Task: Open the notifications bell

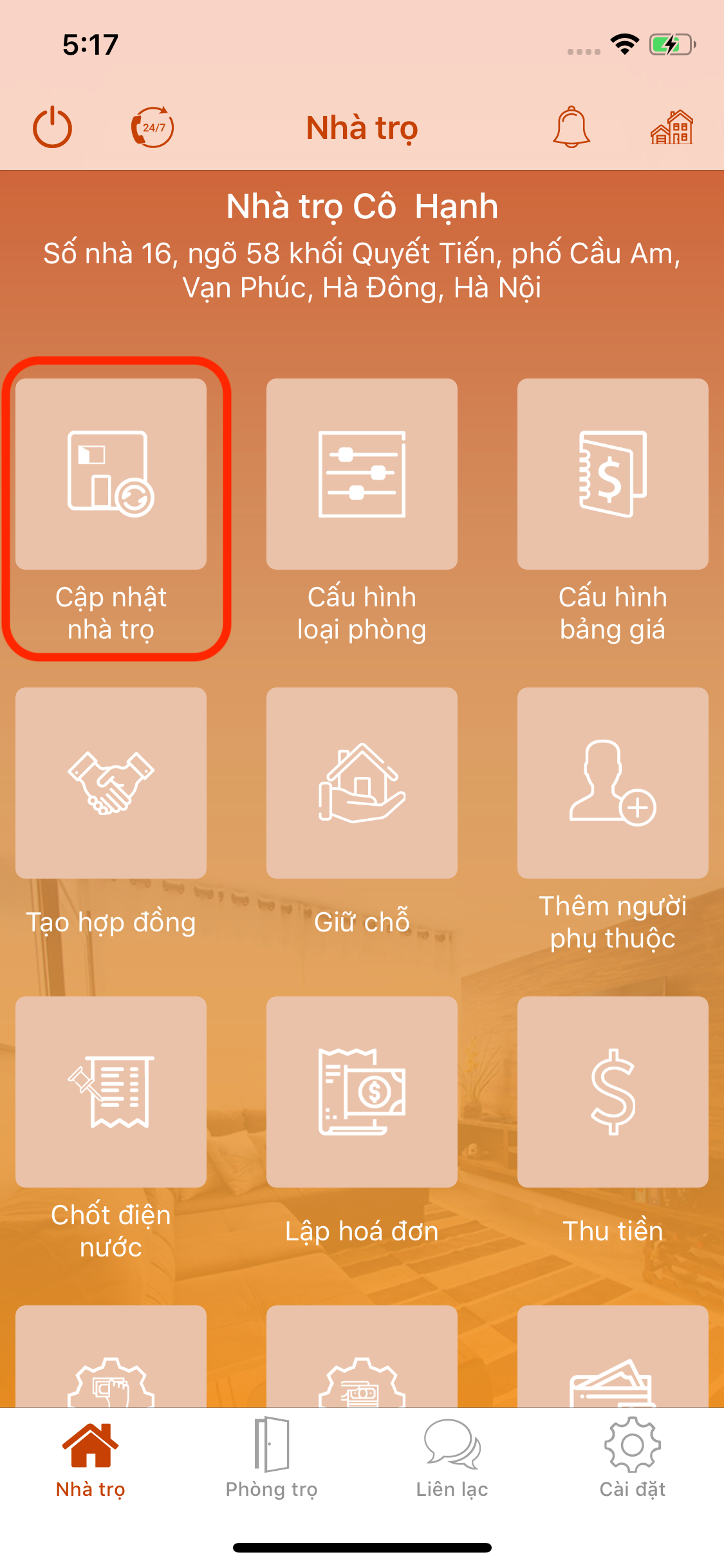Action: coord(571,127)
